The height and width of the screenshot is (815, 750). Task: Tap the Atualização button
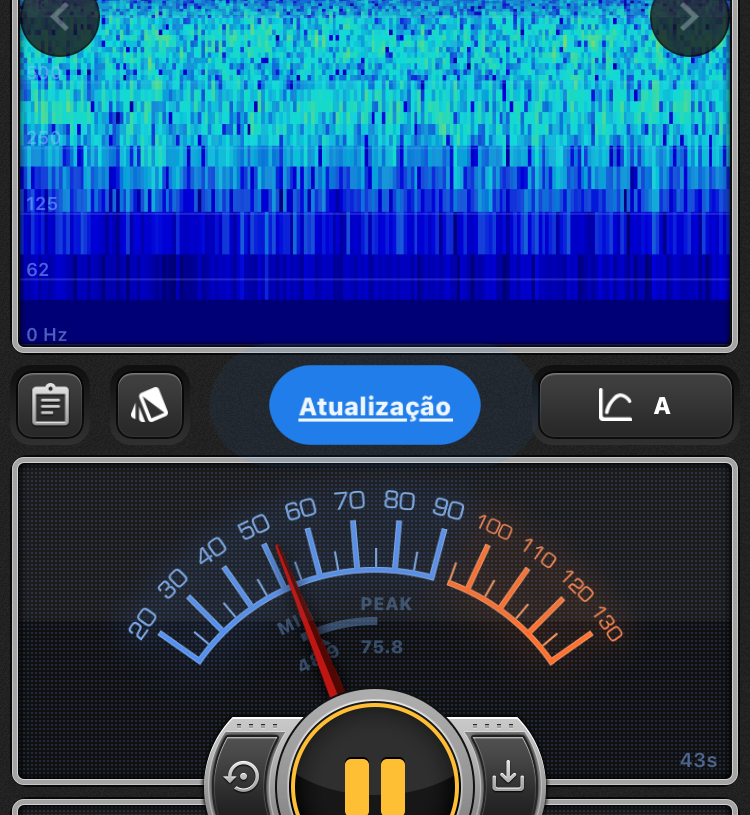(x=375, y=406)
